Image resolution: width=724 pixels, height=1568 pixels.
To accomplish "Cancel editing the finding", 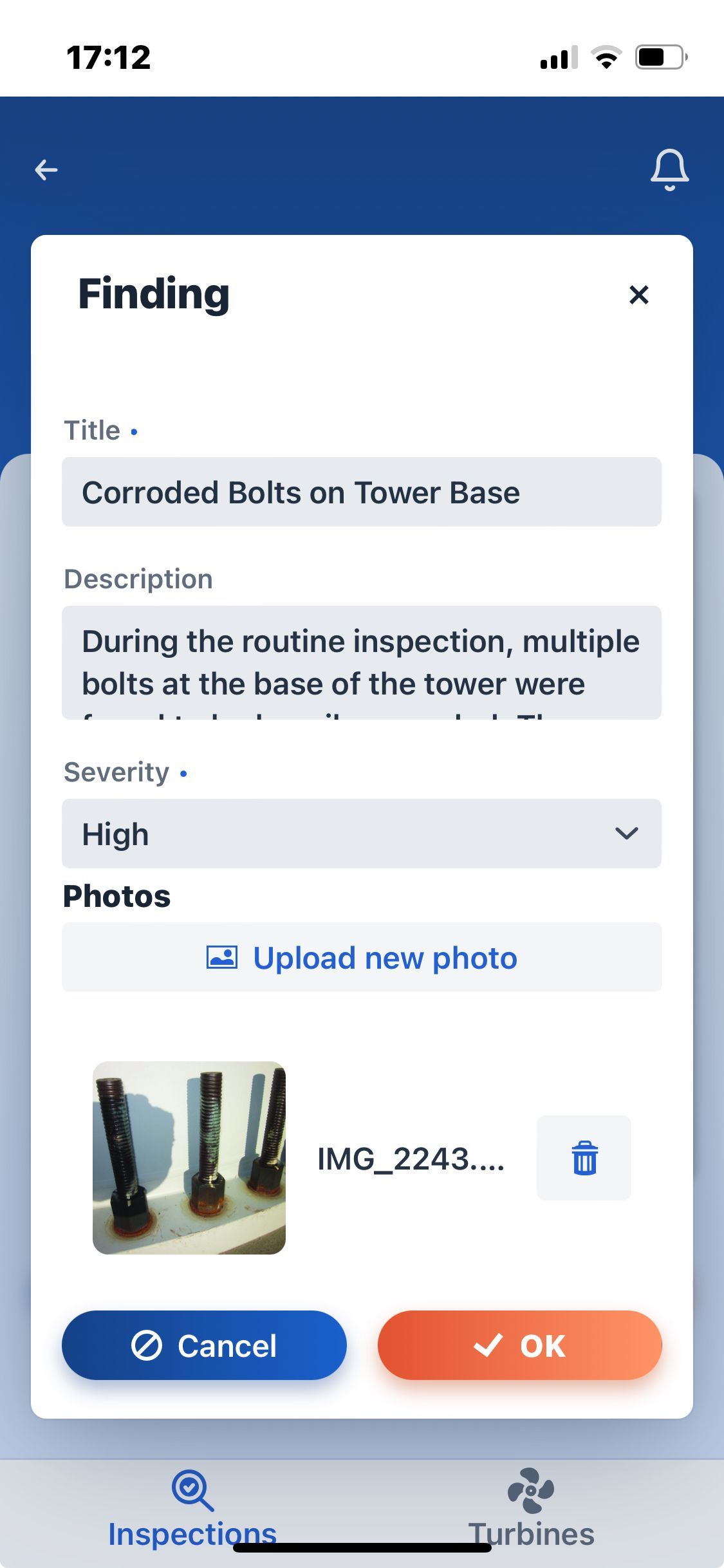I will tap(204, 1345).
